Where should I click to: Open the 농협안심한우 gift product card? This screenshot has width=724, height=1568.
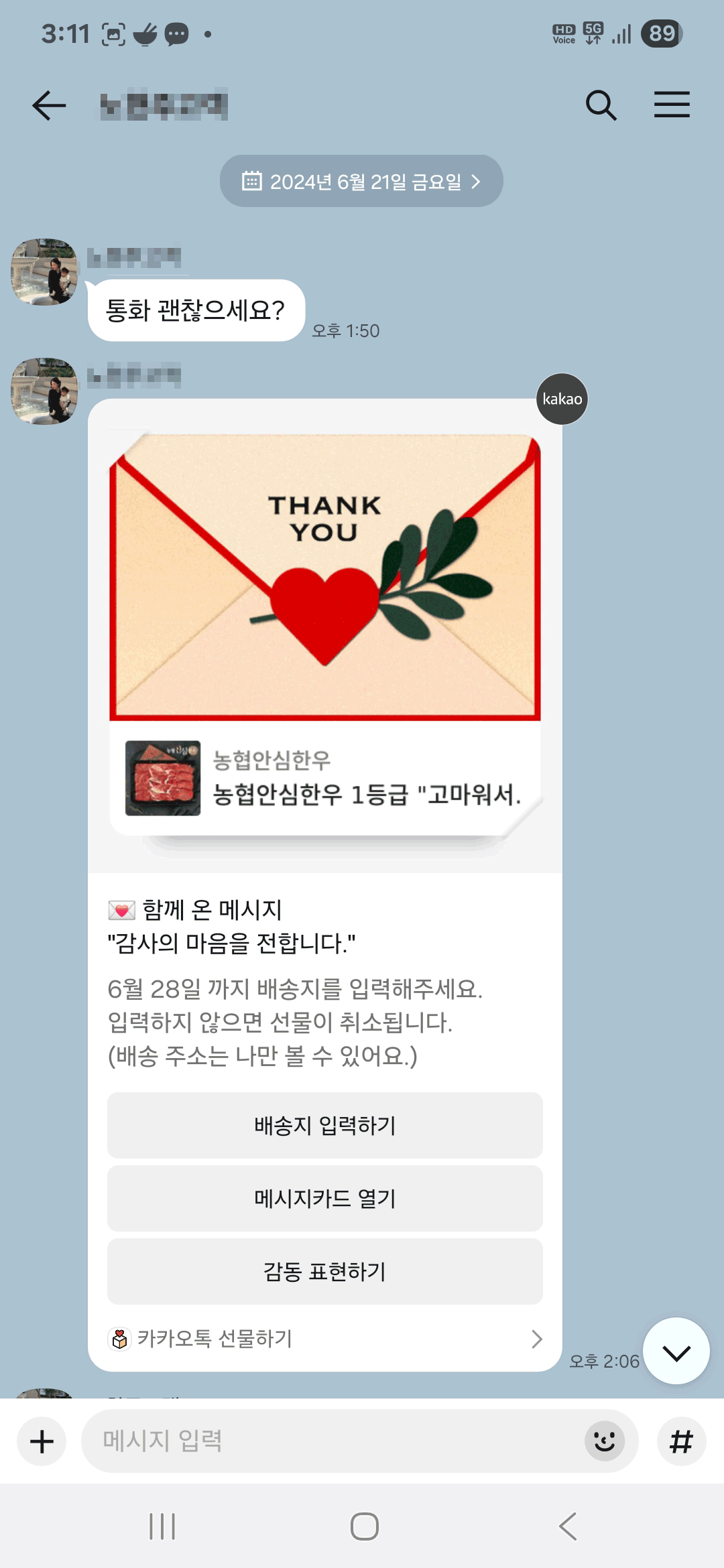[325, 779]
